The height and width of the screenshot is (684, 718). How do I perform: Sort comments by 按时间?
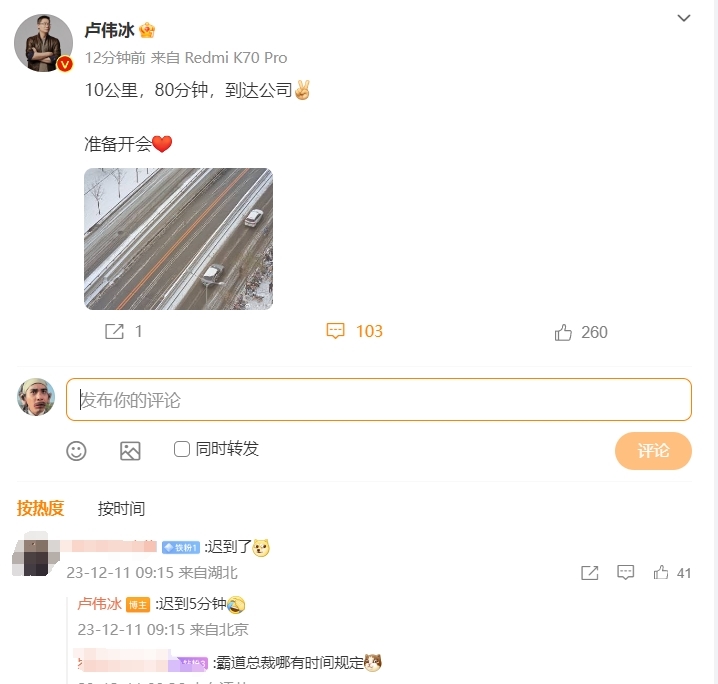pos(121,508)
